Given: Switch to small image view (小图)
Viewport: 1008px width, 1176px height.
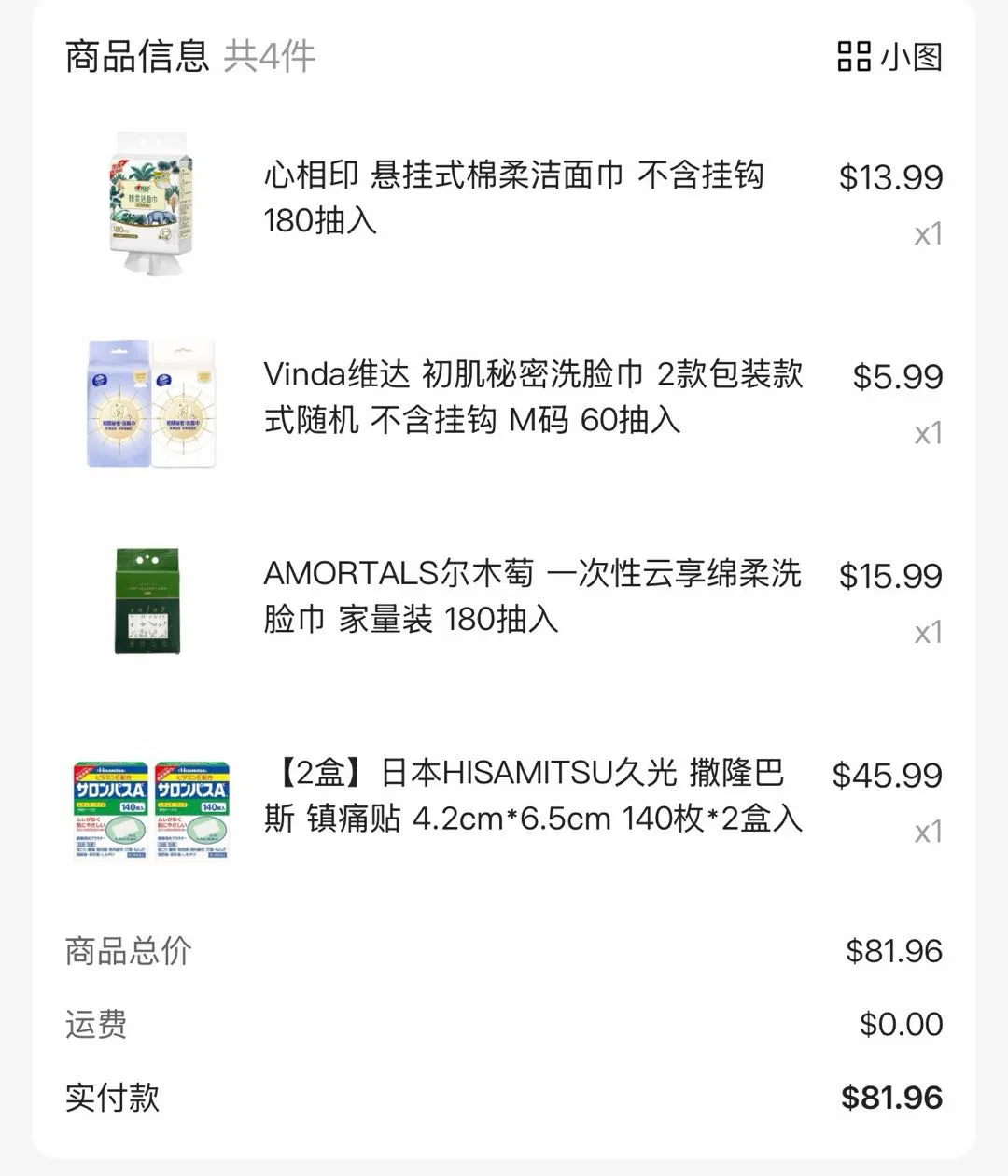Looking at the screenshot, I should 889,57.
